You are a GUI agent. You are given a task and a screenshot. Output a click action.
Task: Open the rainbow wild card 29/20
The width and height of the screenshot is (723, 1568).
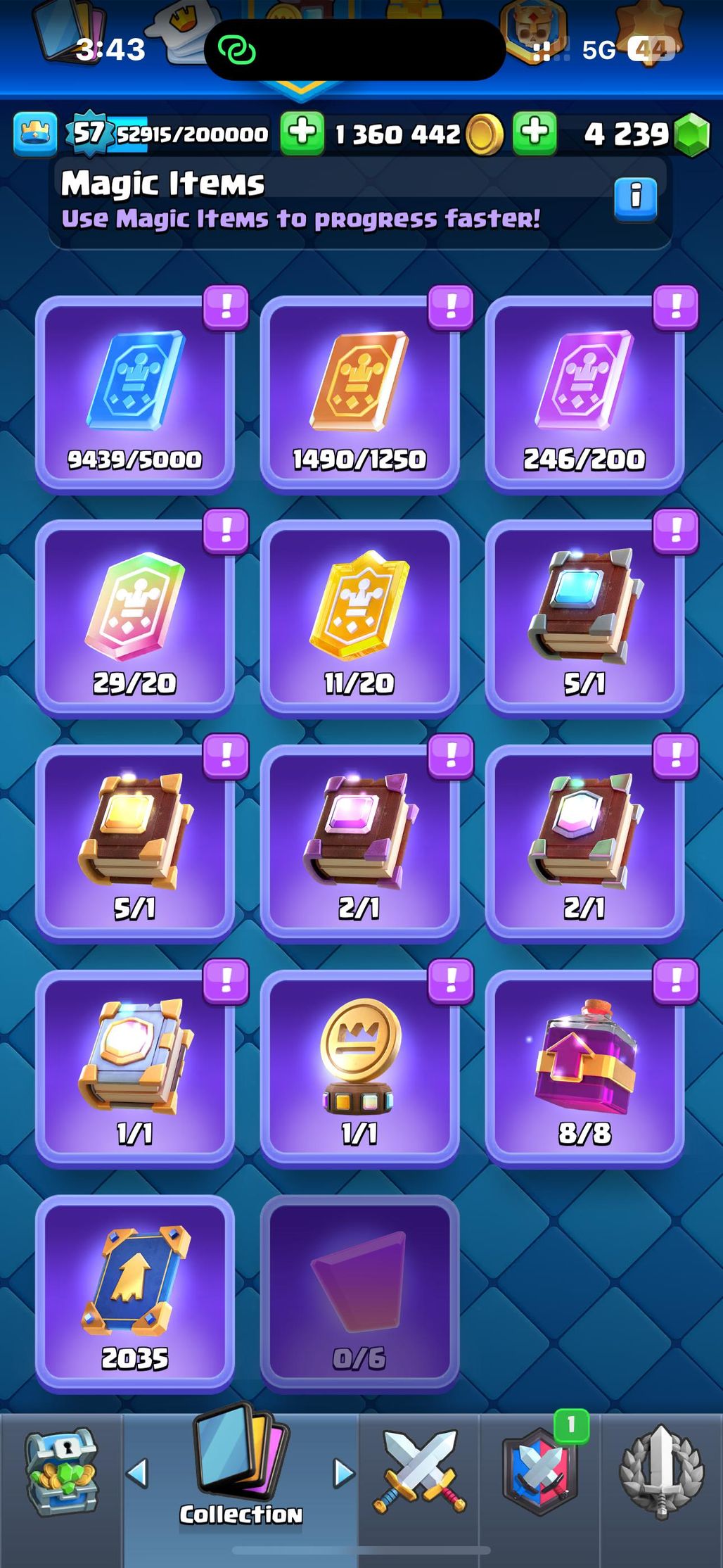click(x=134, y=619)
